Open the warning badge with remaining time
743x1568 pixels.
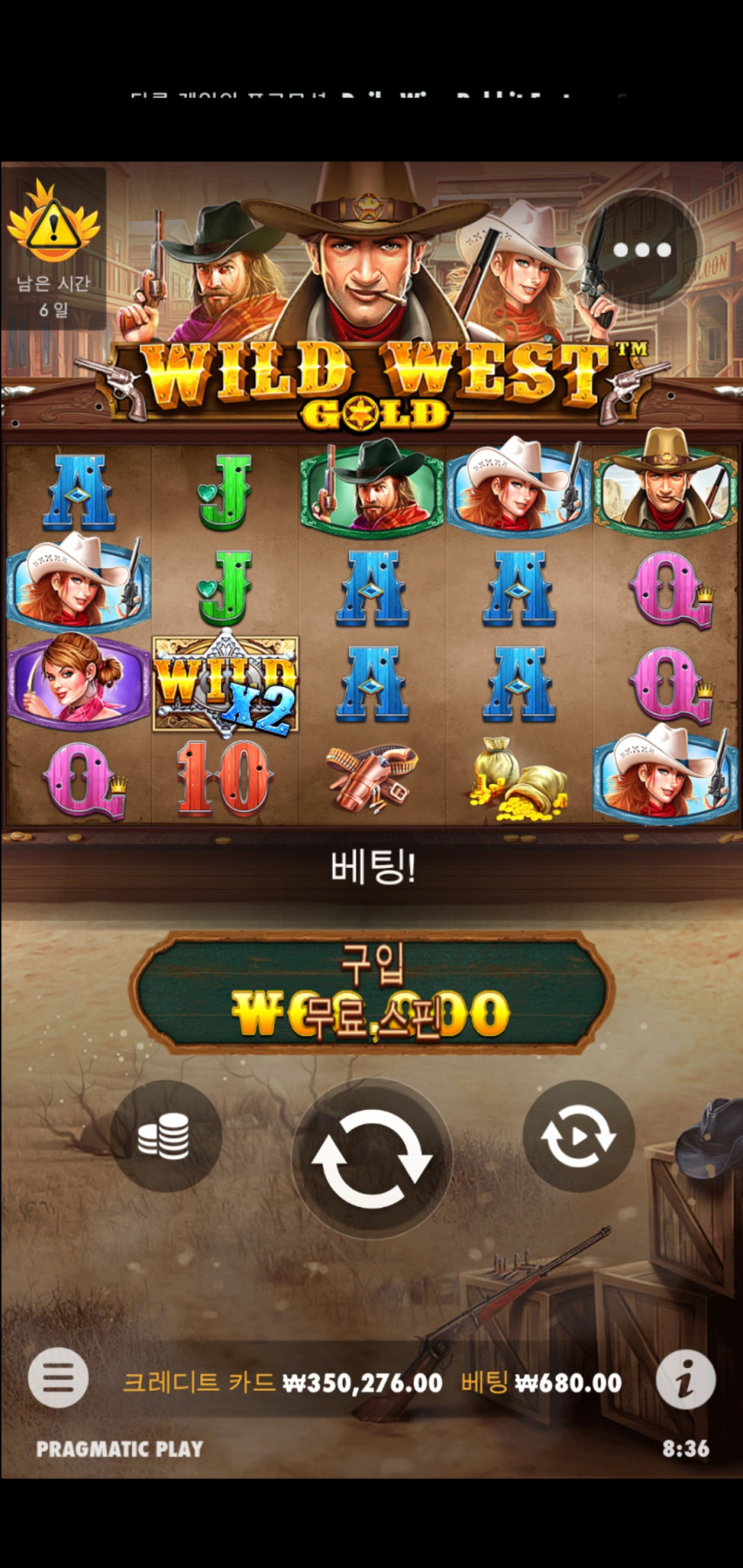[53, 250]
